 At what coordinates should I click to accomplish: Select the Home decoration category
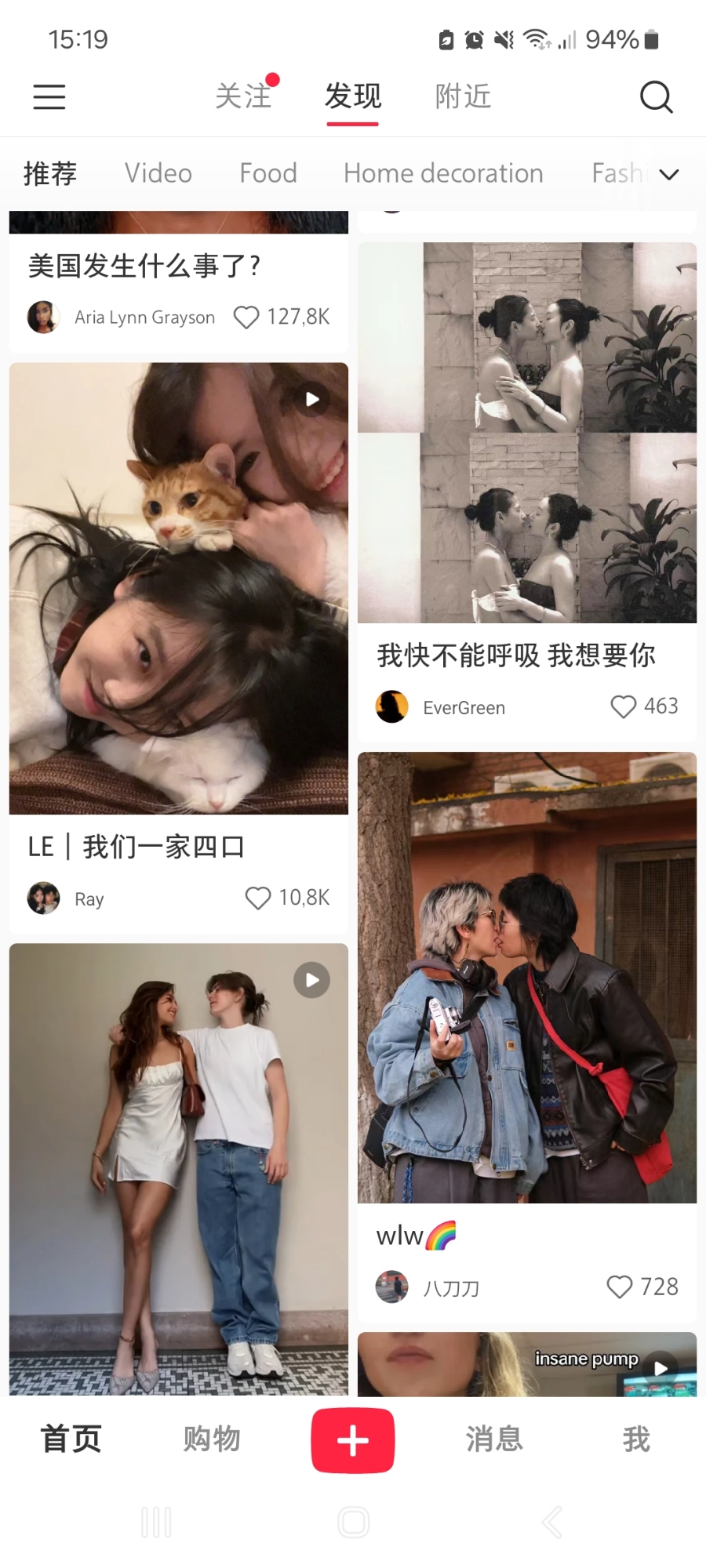pyautogui.click(x=443, y=173)
